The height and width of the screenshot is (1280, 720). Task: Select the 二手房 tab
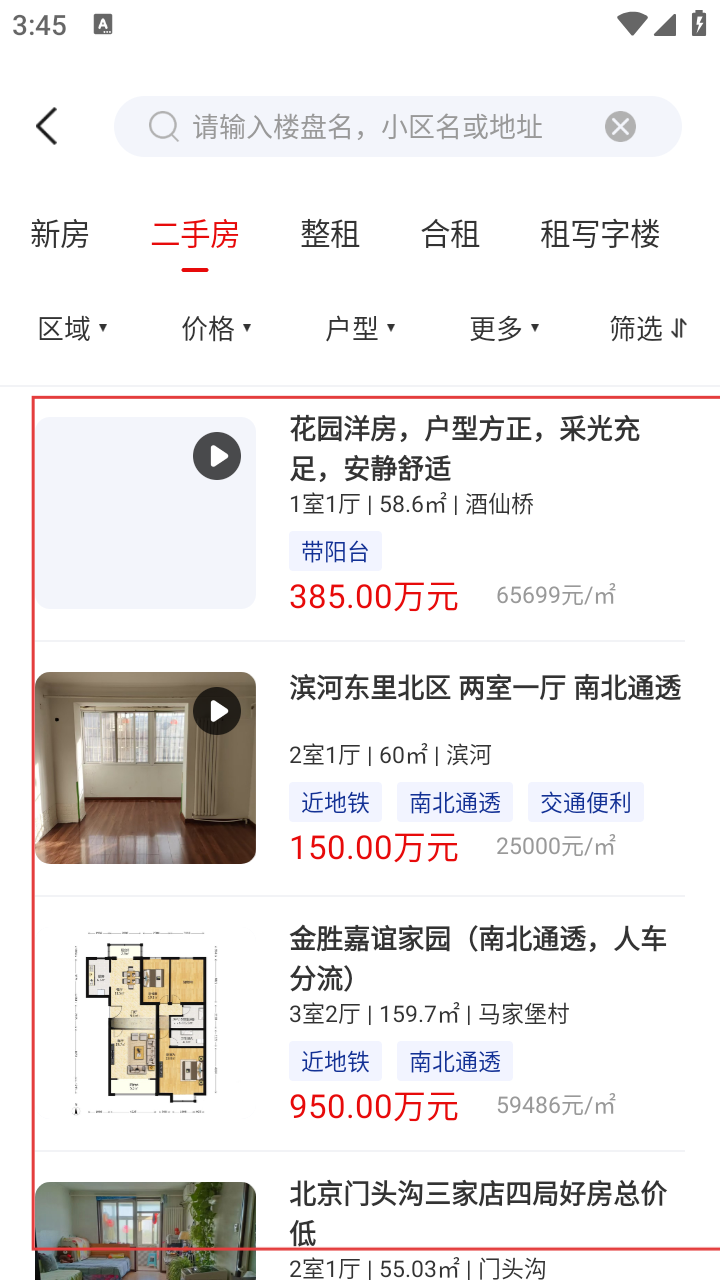coord(195,234)
